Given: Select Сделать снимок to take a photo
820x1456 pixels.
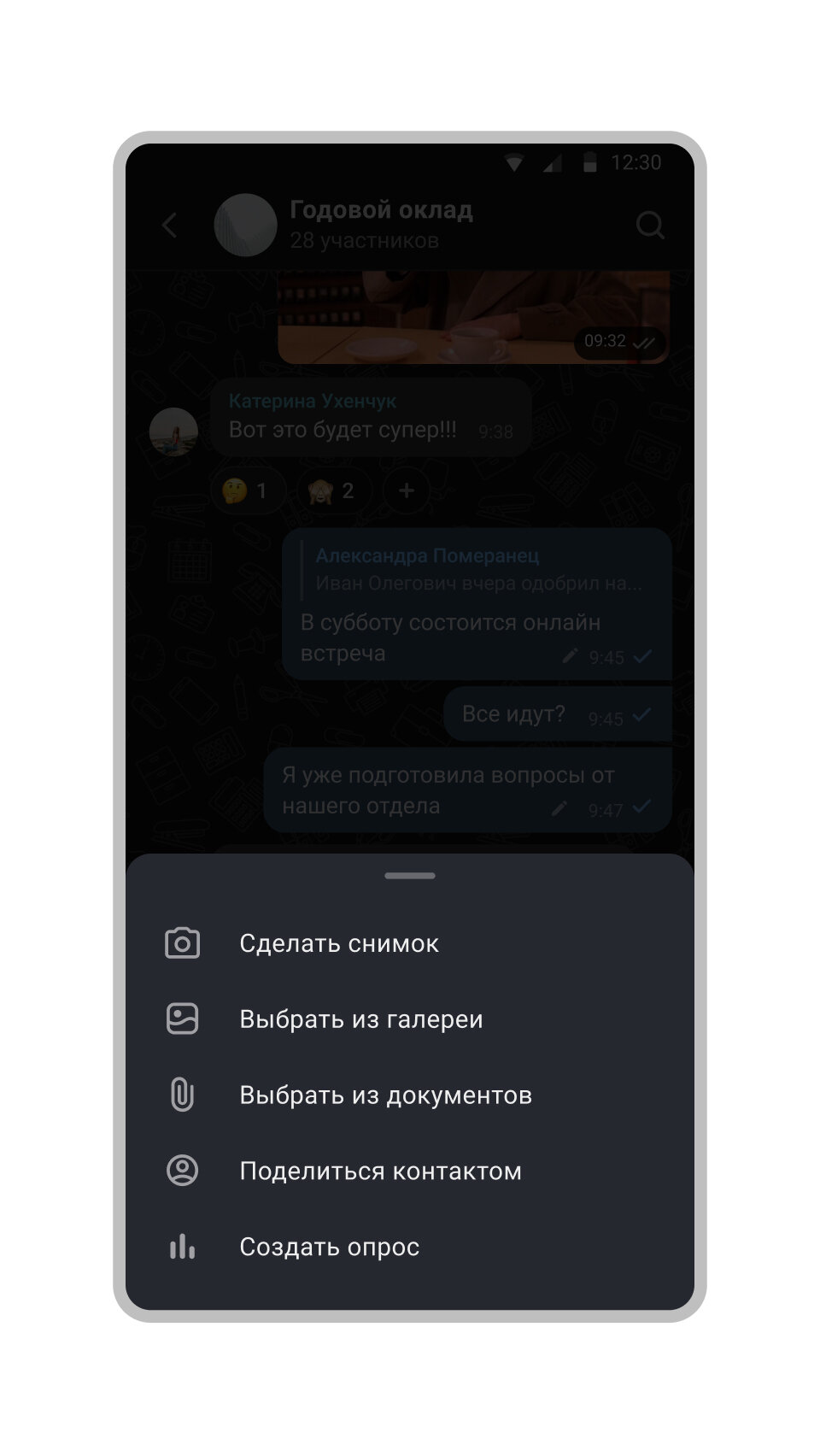Looking at the screenshot, I should (x=339, y=943).
